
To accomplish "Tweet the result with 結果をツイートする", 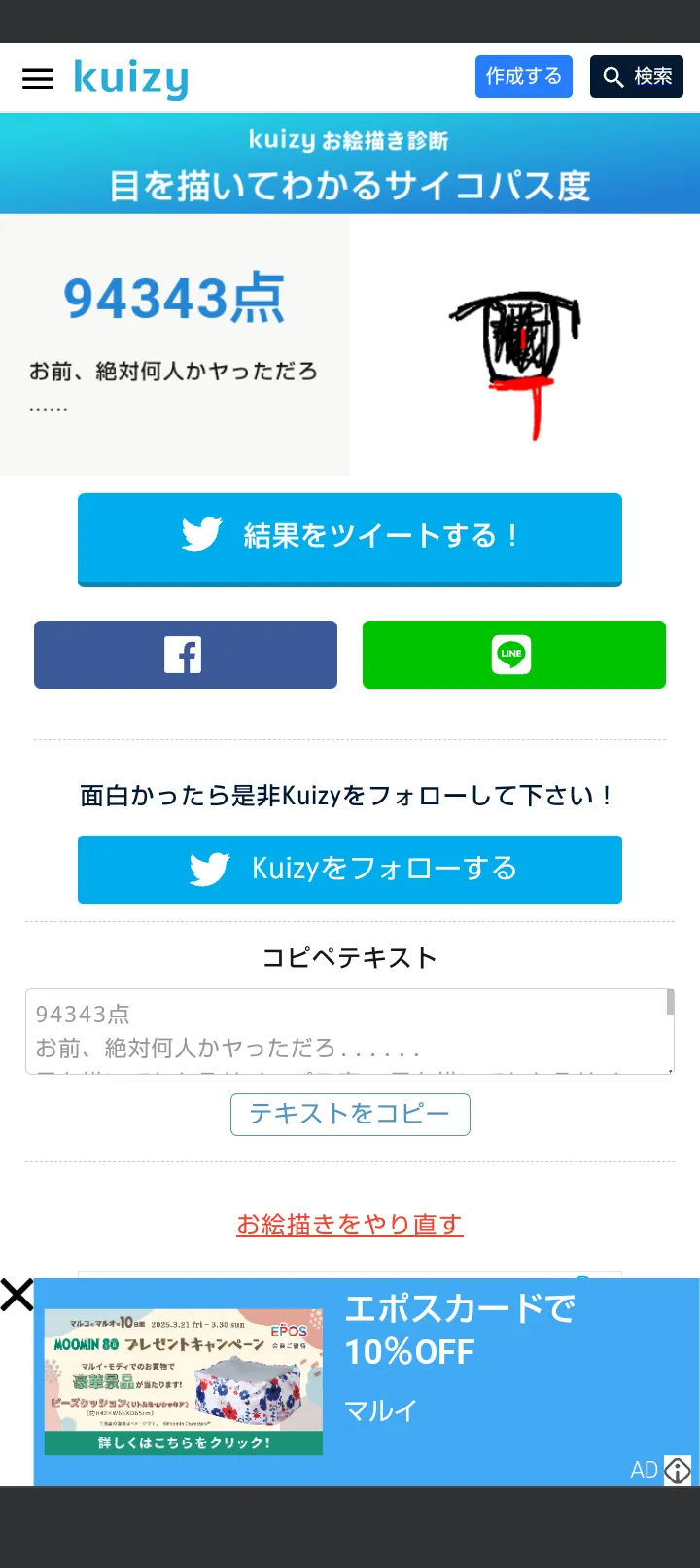I will point(350,539).
